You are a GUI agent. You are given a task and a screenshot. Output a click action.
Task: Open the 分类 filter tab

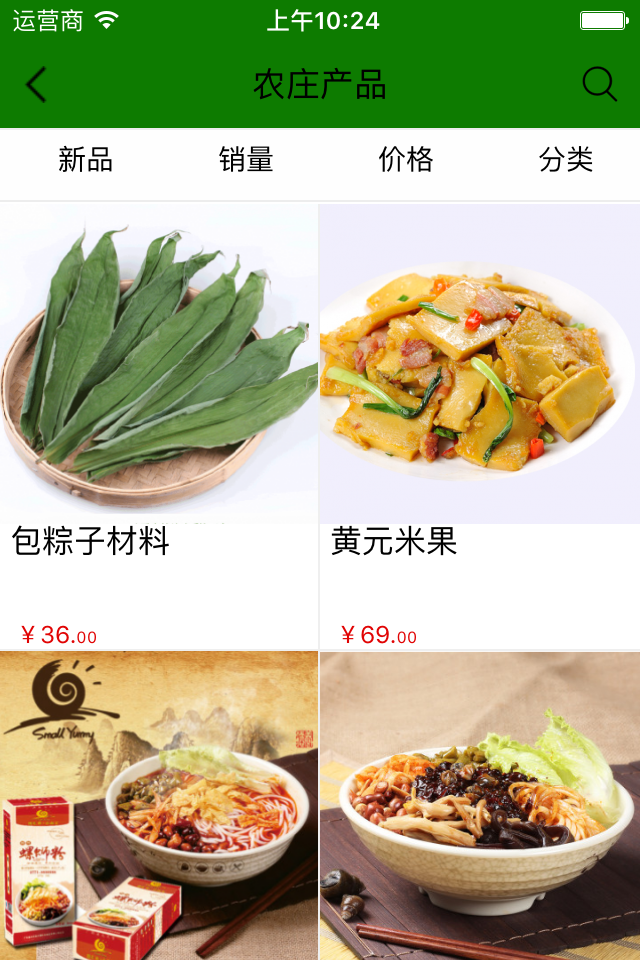[x=565, y=160]
